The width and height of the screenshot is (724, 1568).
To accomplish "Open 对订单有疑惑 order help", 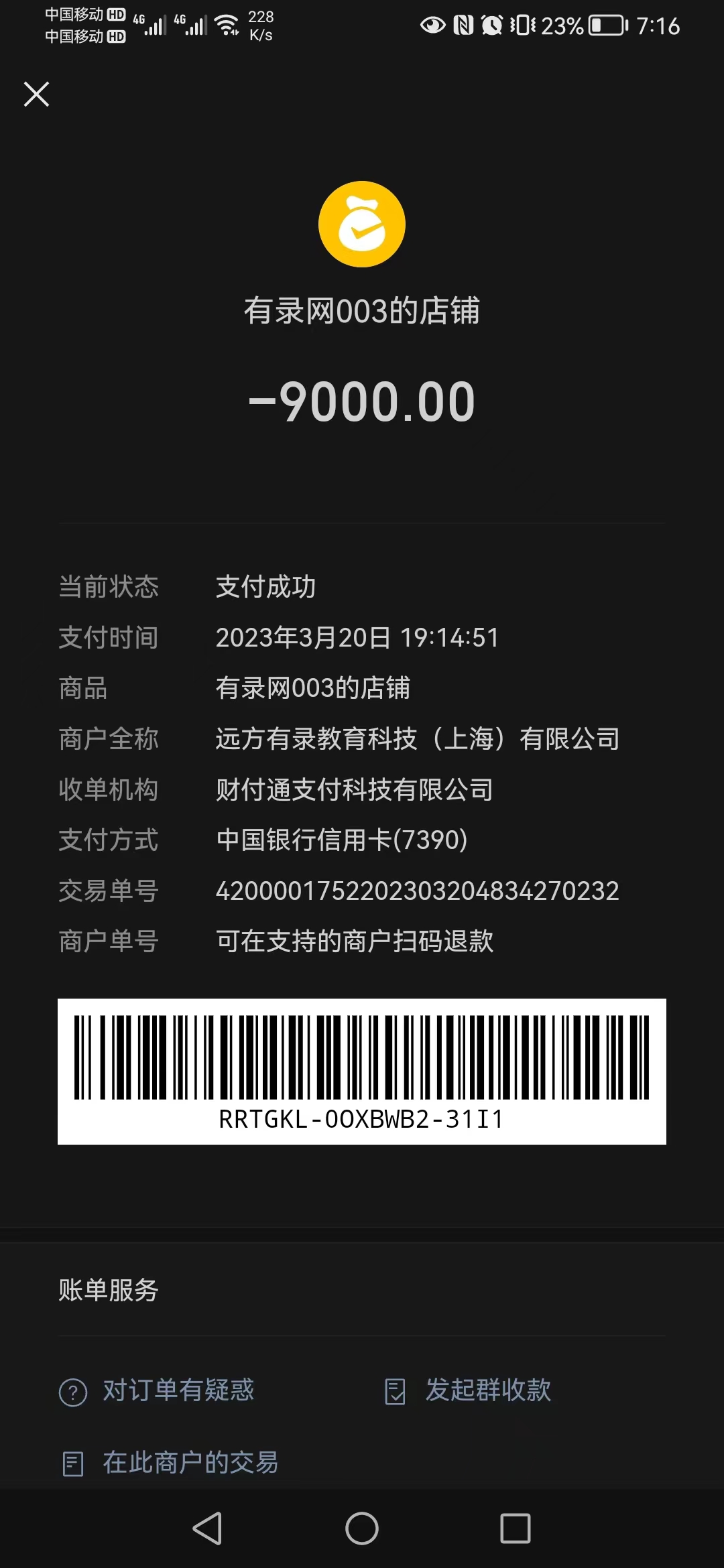I will [x=158, y=1390].
